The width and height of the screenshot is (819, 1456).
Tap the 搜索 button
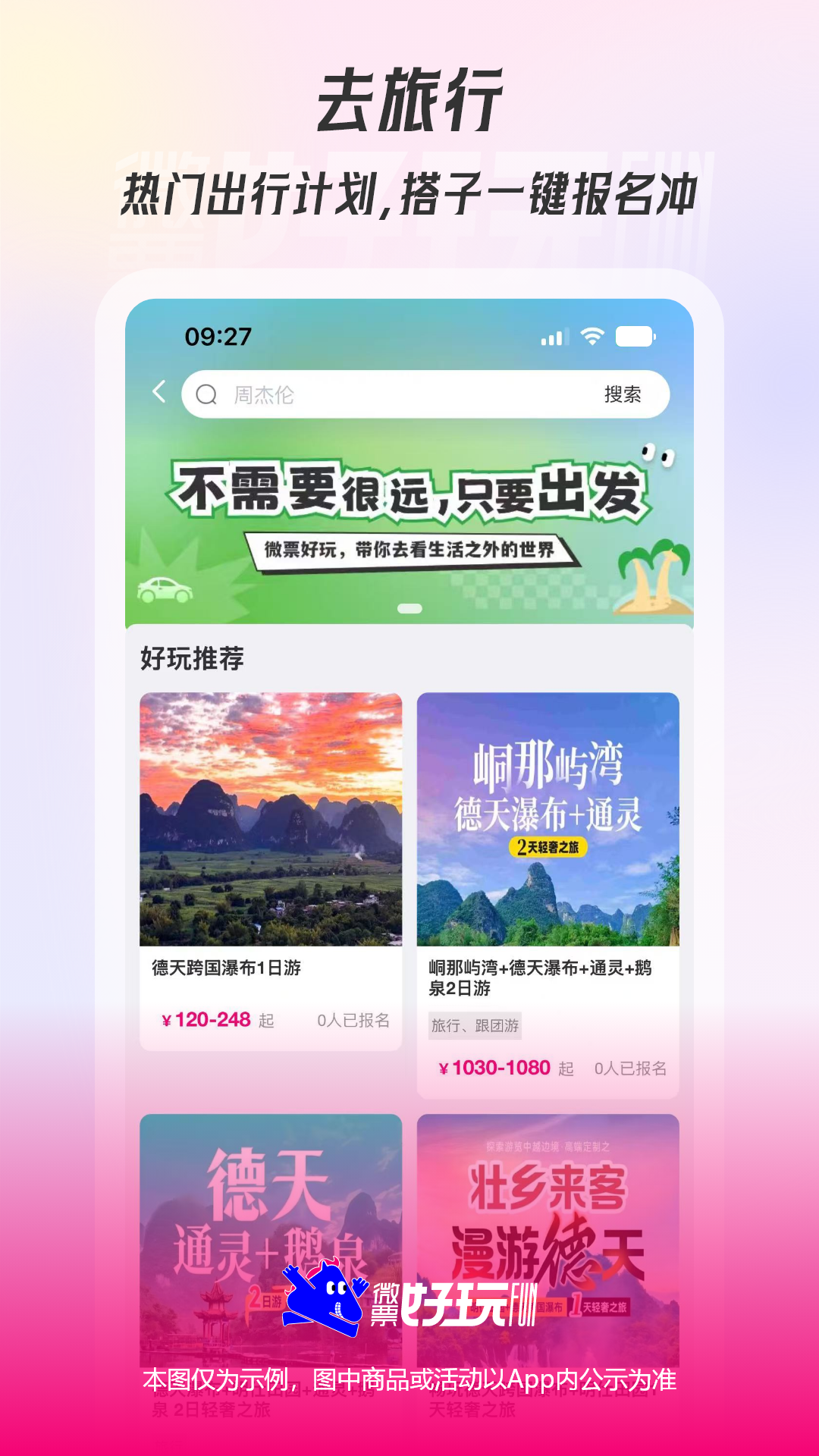pos(623,393)
